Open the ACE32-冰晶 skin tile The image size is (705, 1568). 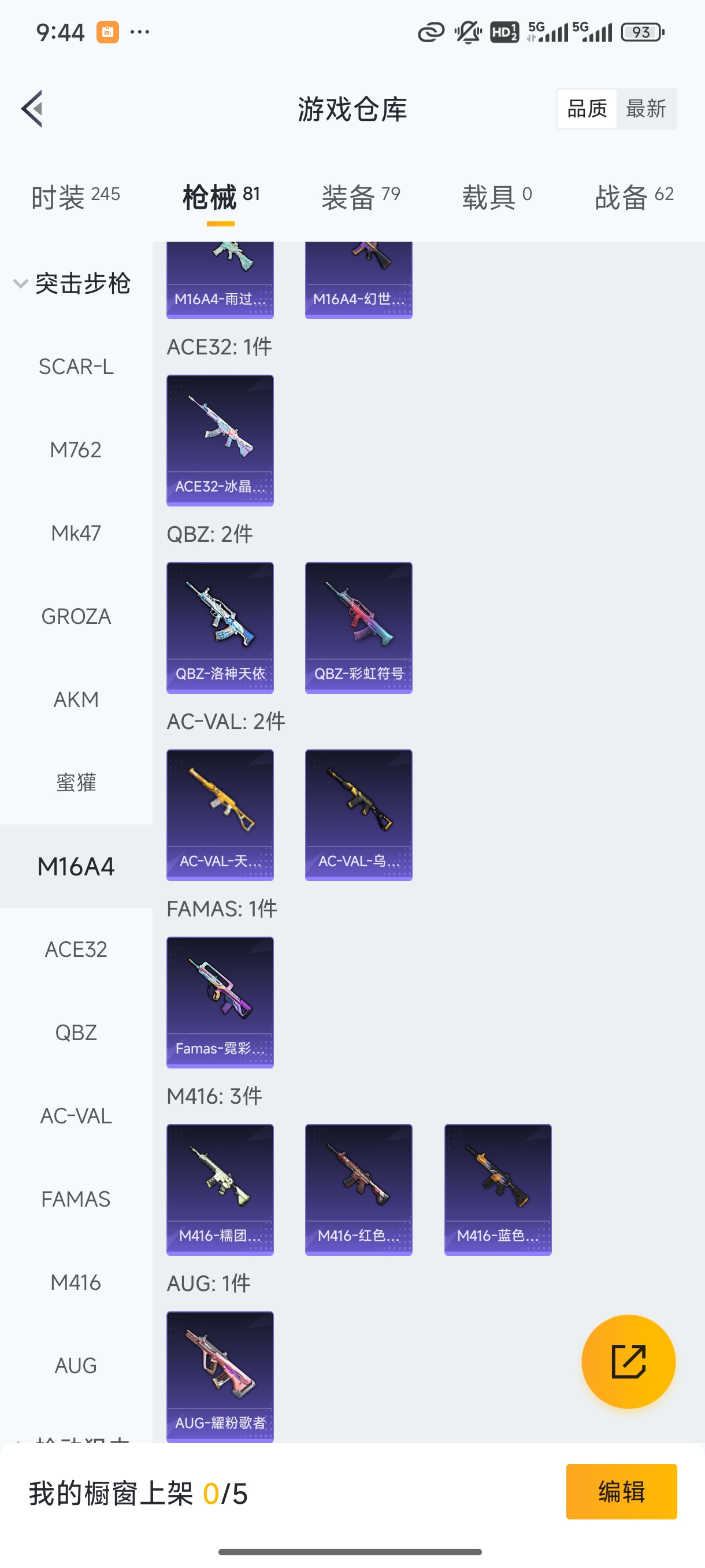pos(220,440)
